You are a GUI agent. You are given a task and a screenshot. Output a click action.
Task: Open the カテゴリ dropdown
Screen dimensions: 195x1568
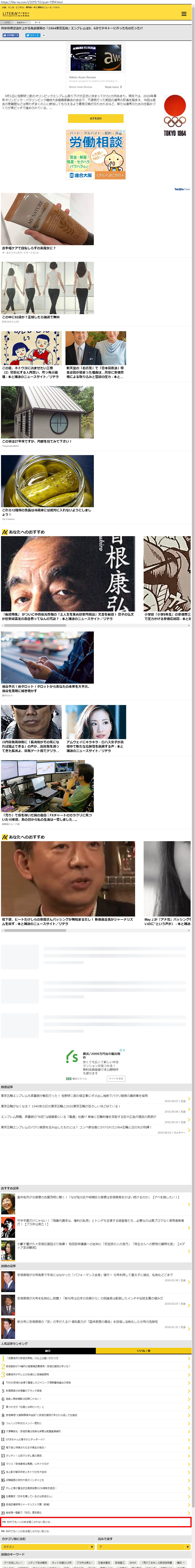tap(48, 1546)
